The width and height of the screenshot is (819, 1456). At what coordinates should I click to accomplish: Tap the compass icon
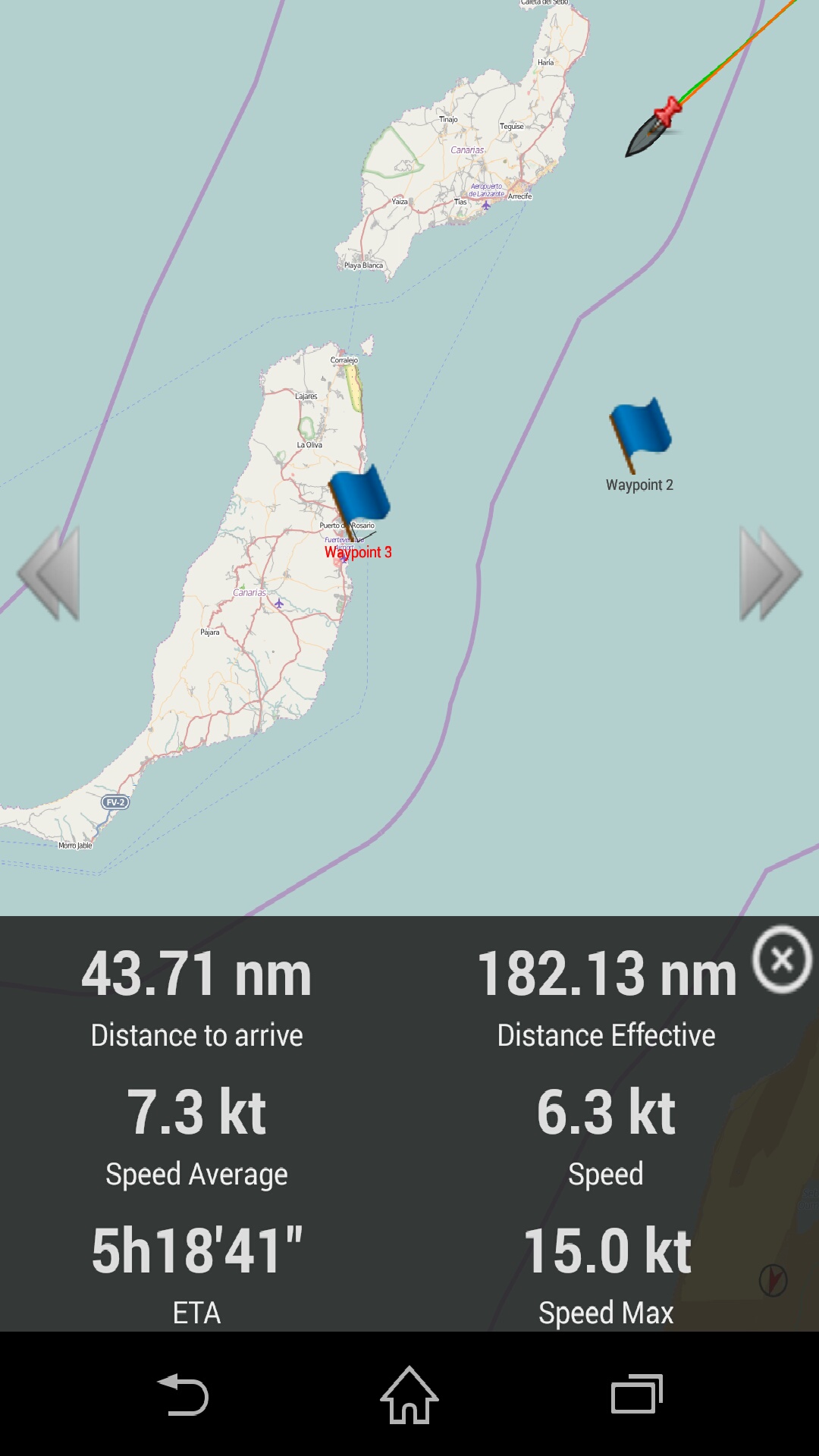773,1280
